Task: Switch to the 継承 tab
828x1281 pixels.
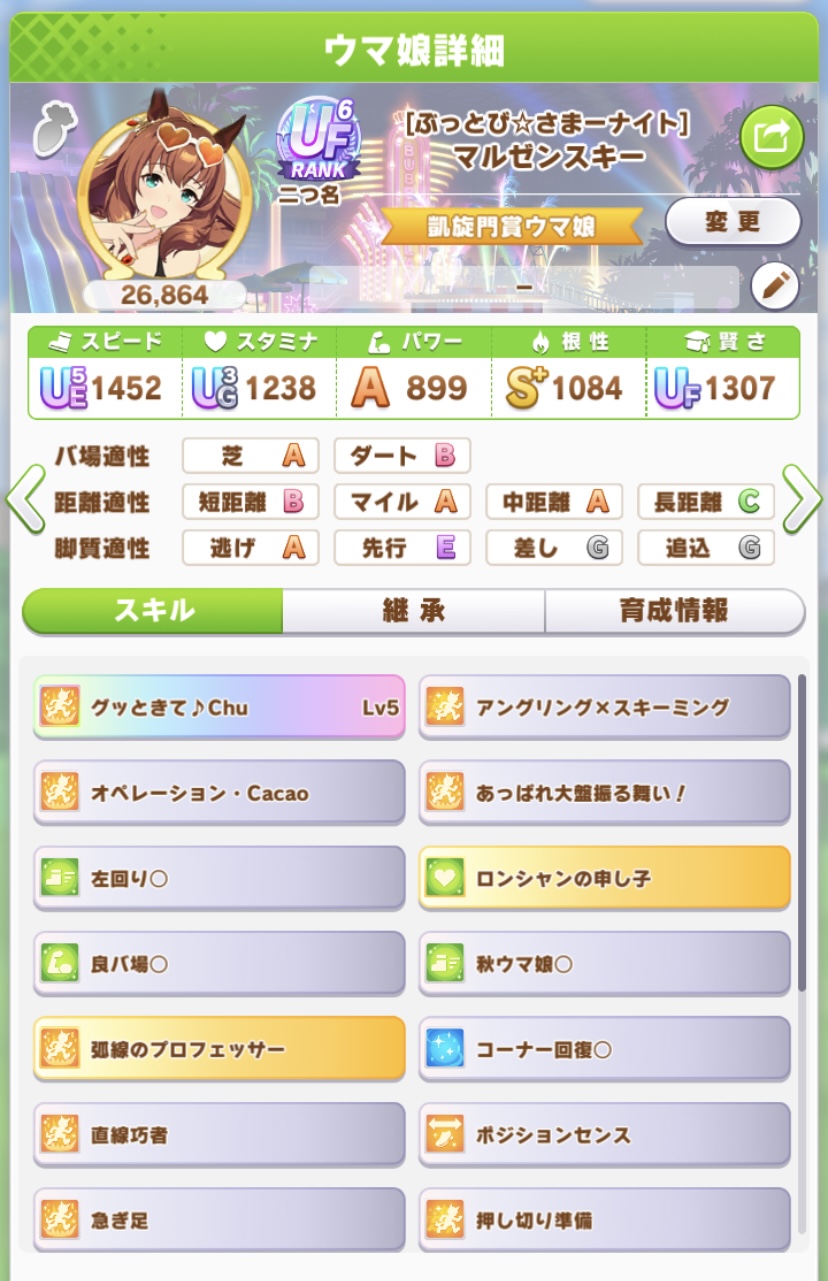Action: (413, 611)
